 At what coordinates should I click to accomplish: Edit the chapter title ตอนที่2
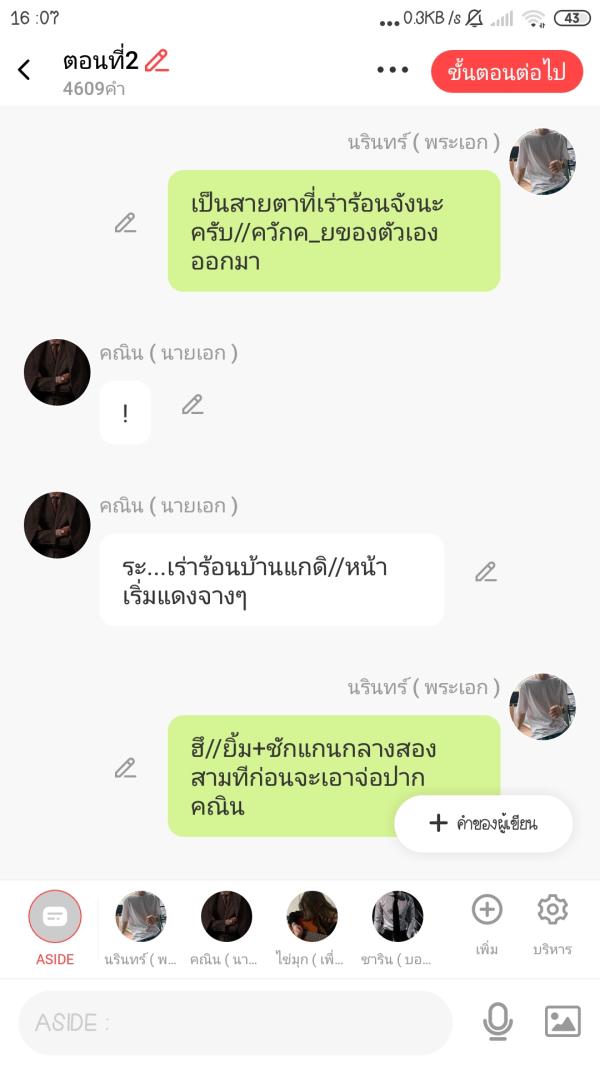click(x=157, y=61)
